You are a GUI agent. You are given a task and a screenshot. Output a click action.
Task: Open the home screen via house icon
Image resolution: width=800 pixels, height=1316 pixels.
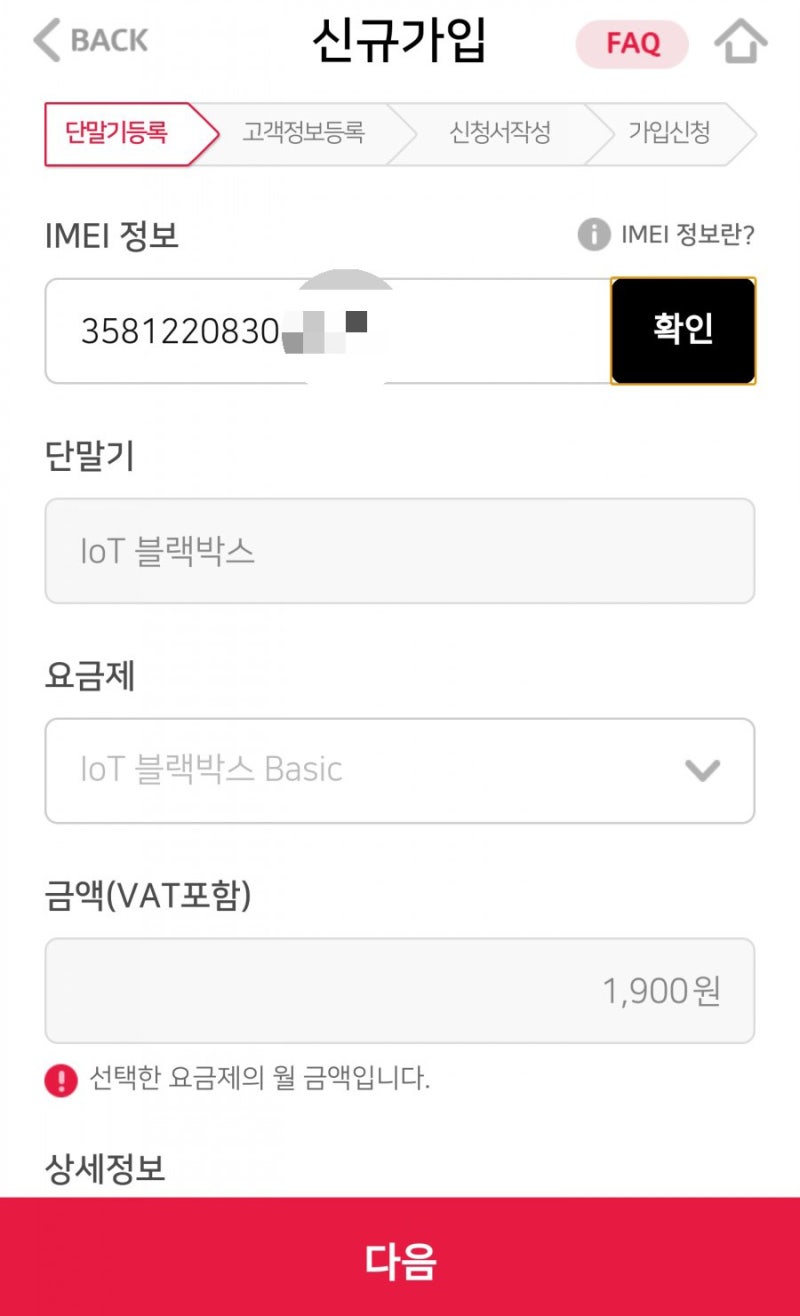(740, 42)
